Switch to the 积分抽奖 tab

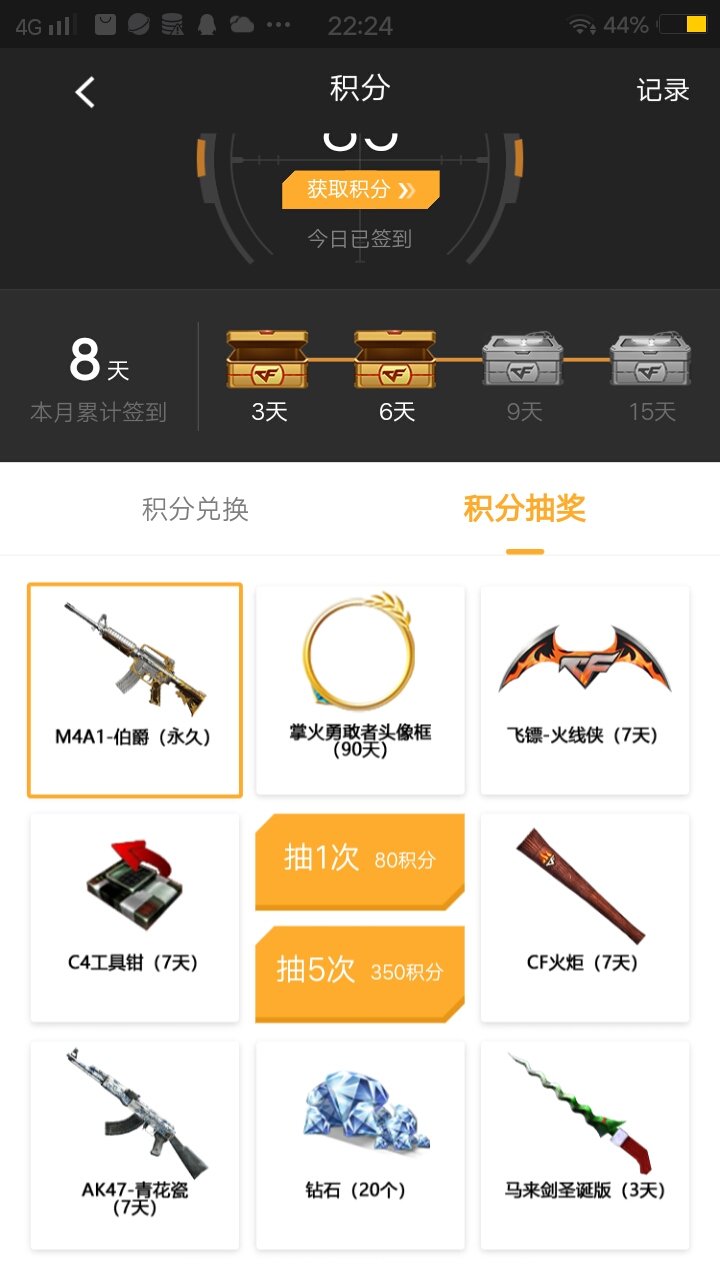coord(524,510)
